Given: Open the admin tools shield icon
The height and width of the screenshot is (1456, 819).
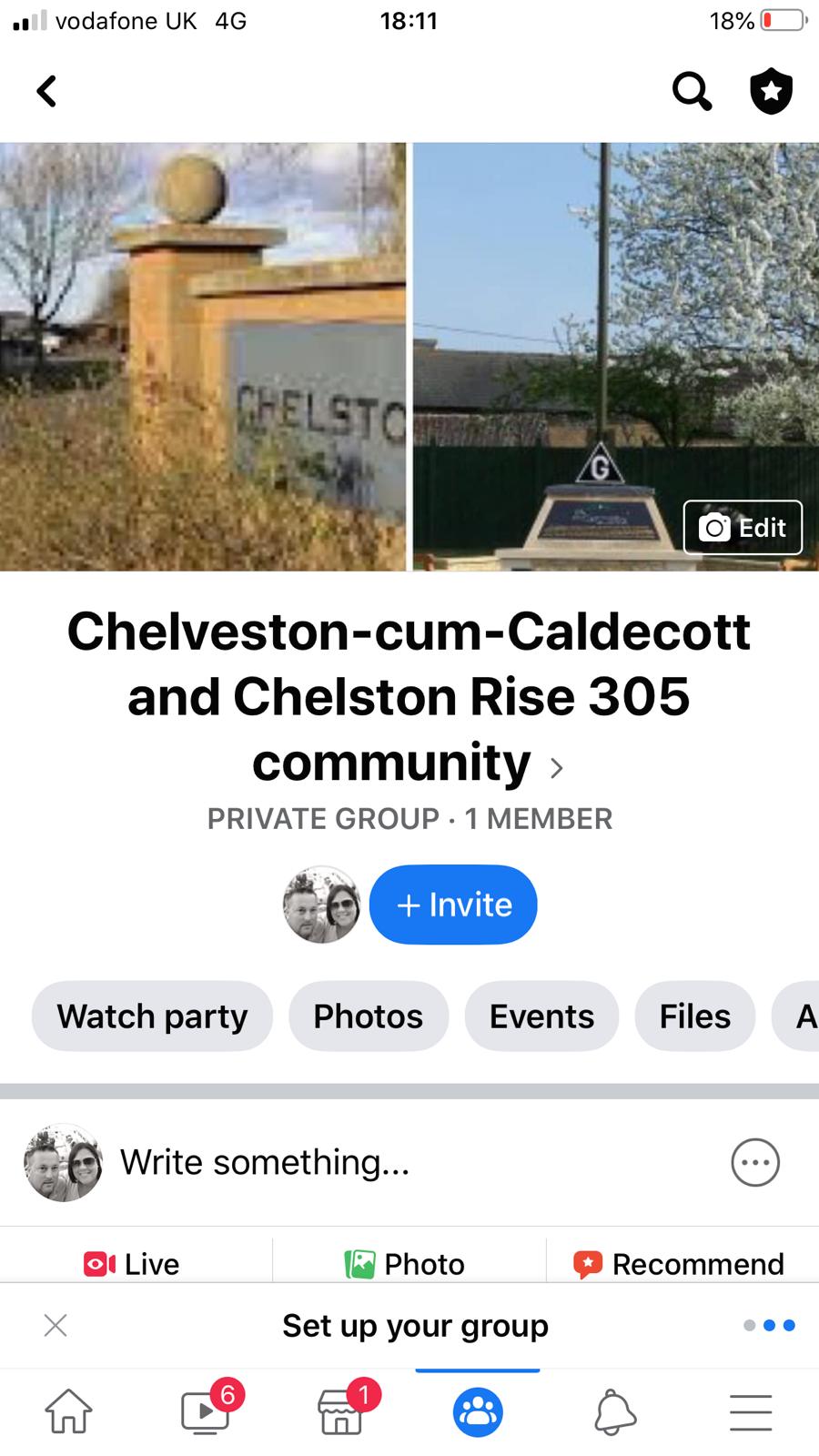Looking at the screenshot, I should [771, 91].
